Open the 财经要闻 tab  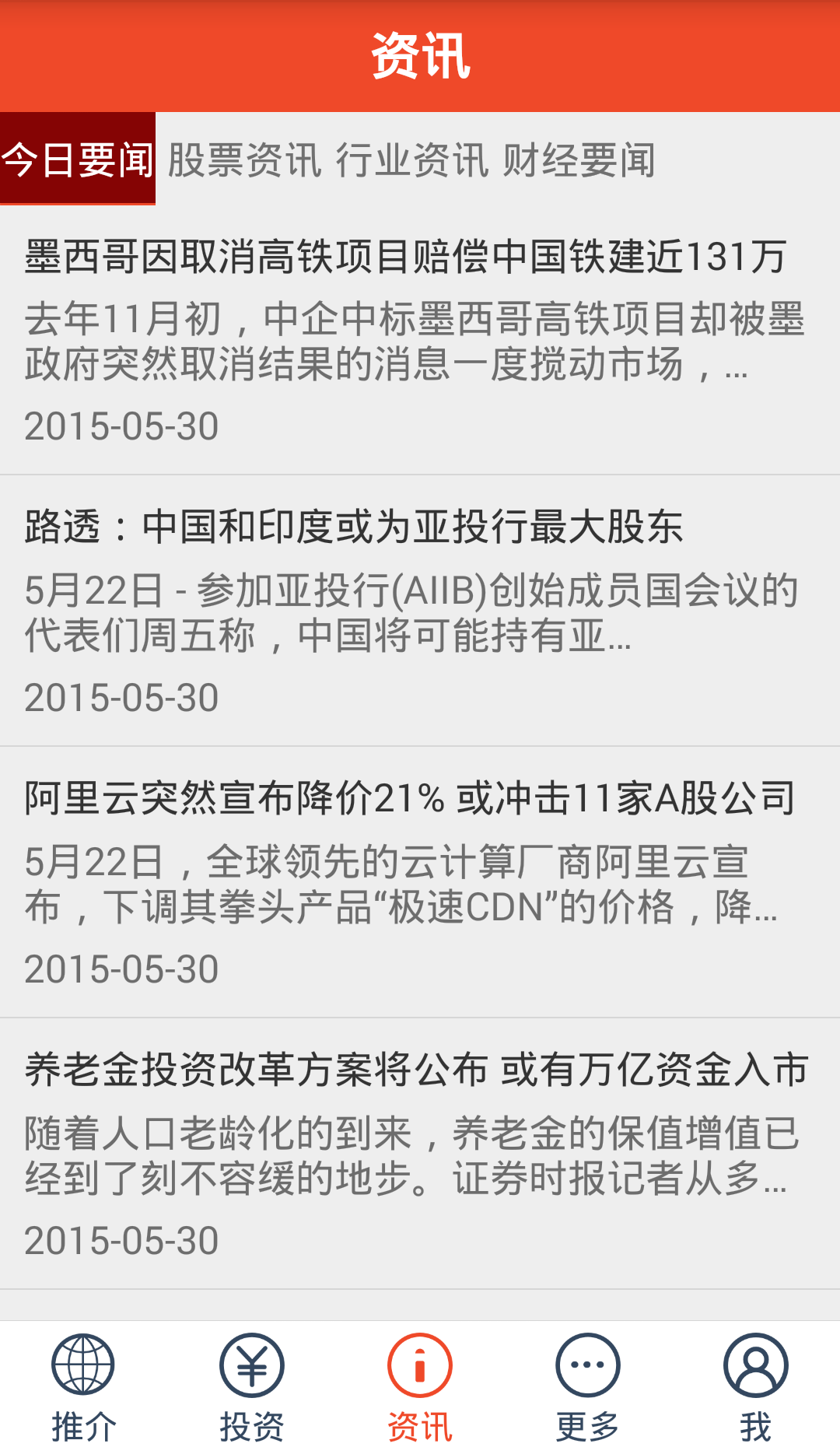(x=579, y=160)
